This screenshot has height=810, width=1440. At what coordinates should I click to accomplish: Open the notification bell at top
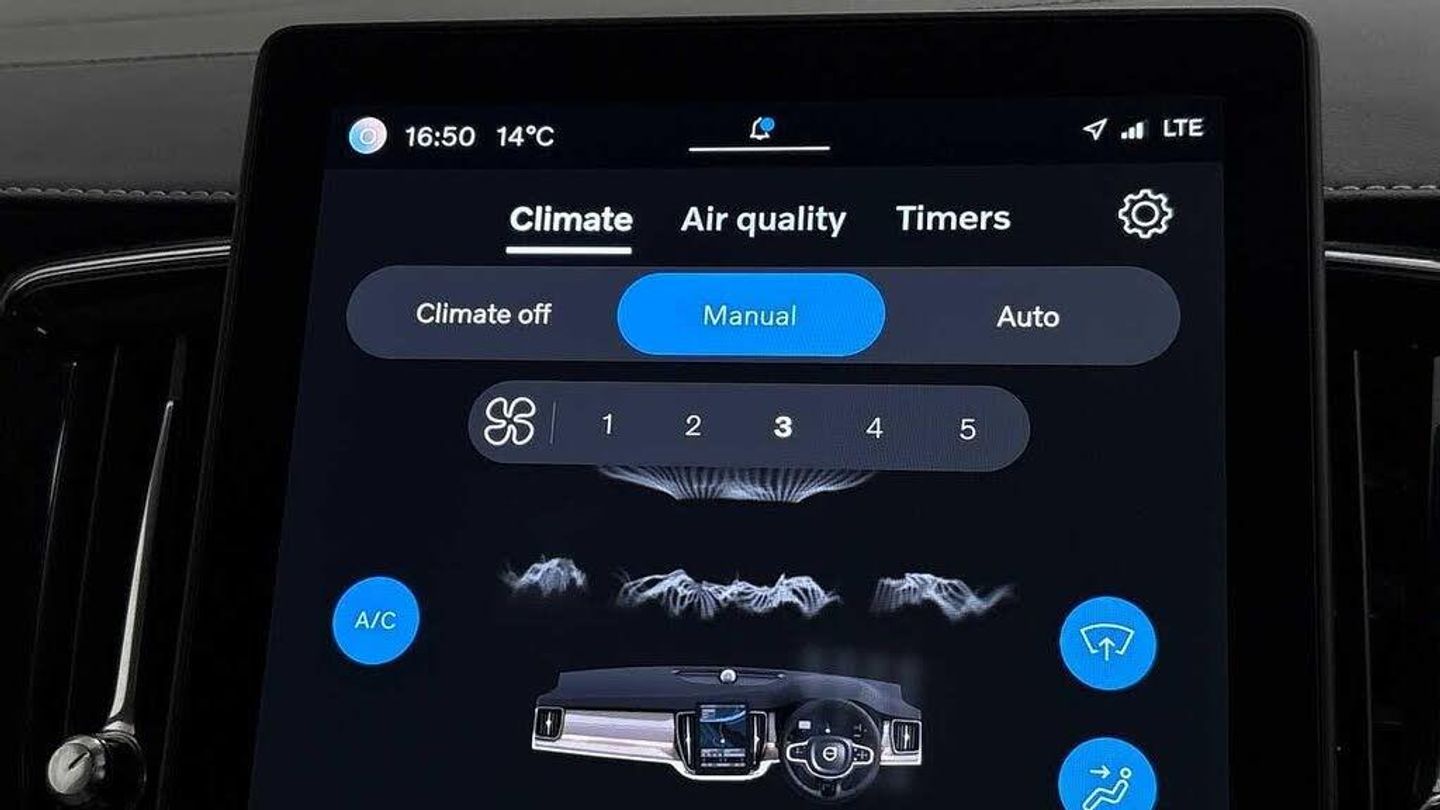pyautogui.click(x=760, y=129)
